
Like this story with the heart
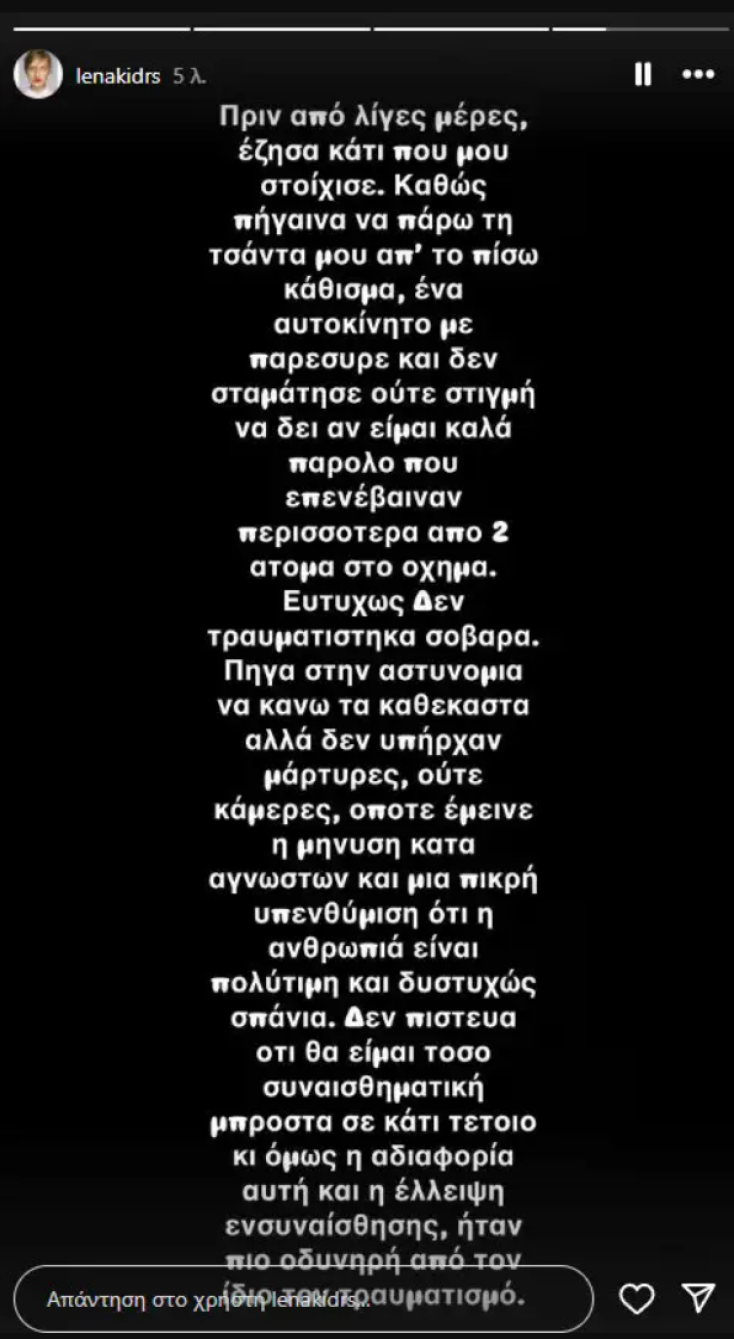pyautogui.click(x=636, y=1298)
